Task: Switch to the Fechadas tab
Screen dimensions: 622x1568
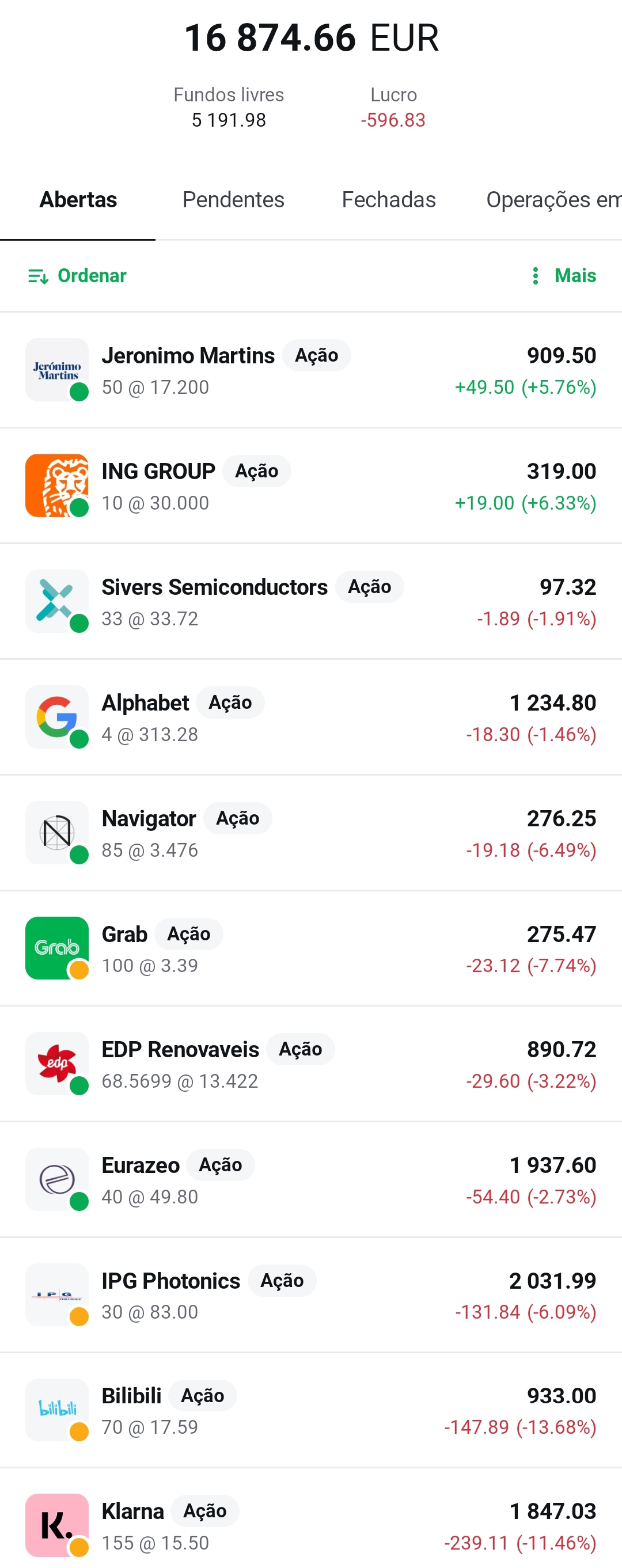Action: [x=388, y=200]
